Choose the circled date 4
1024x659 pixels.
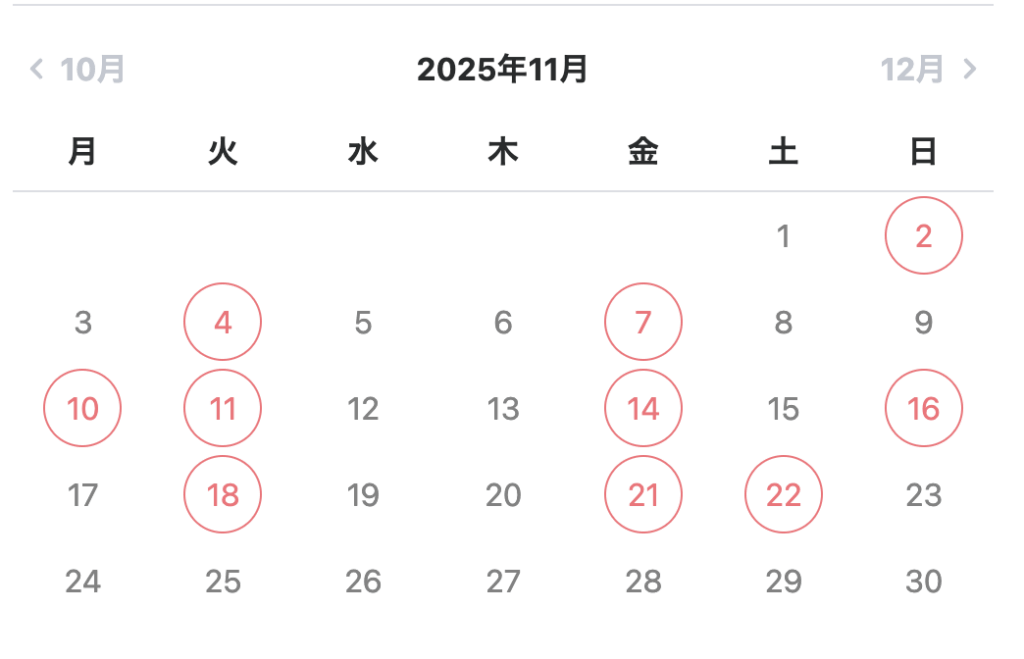coord(223,323)
